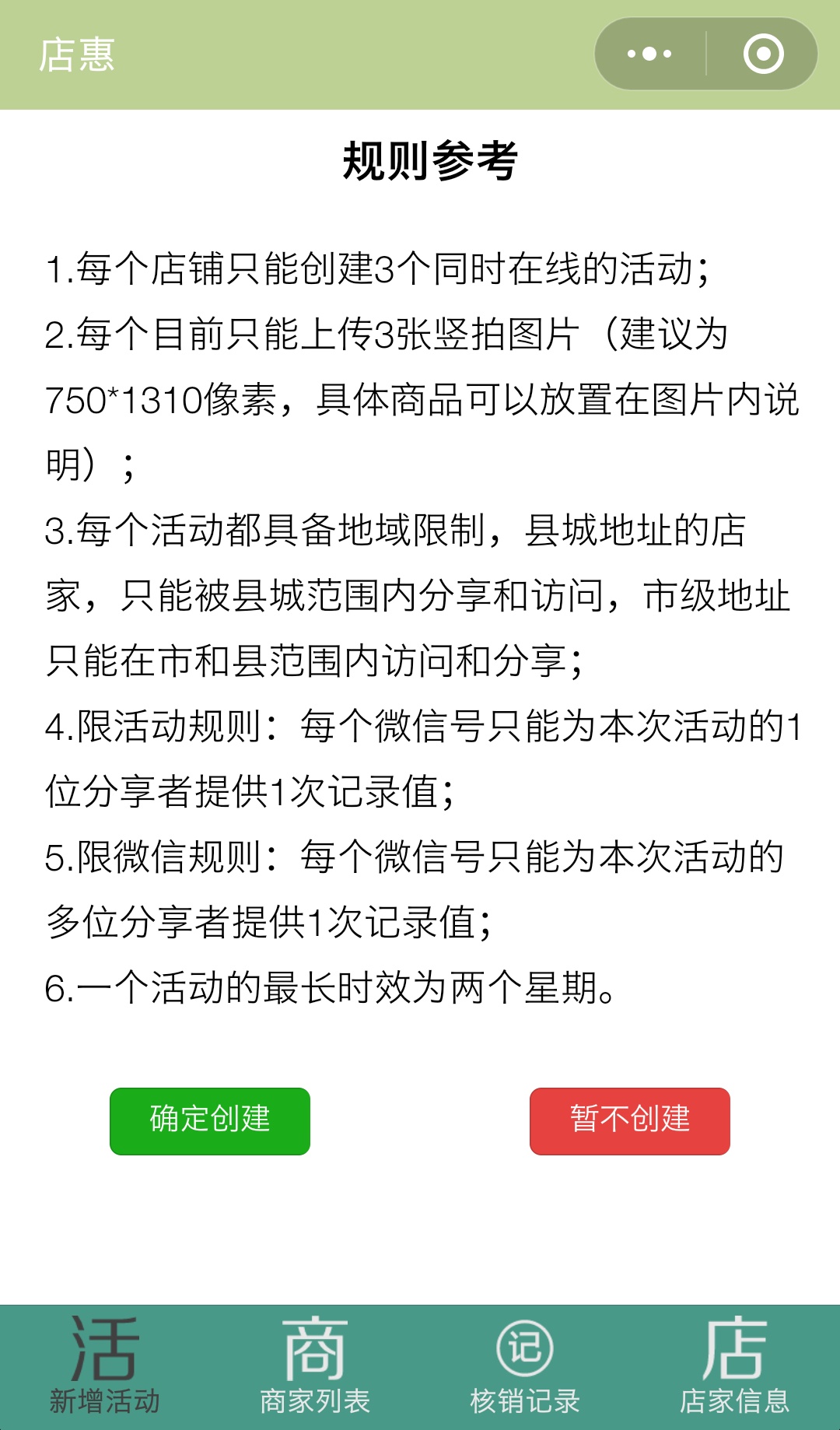Switch to the 新增活动 tab
The height and width of the screenshot is (1430, 840).
coord(105,1367)
